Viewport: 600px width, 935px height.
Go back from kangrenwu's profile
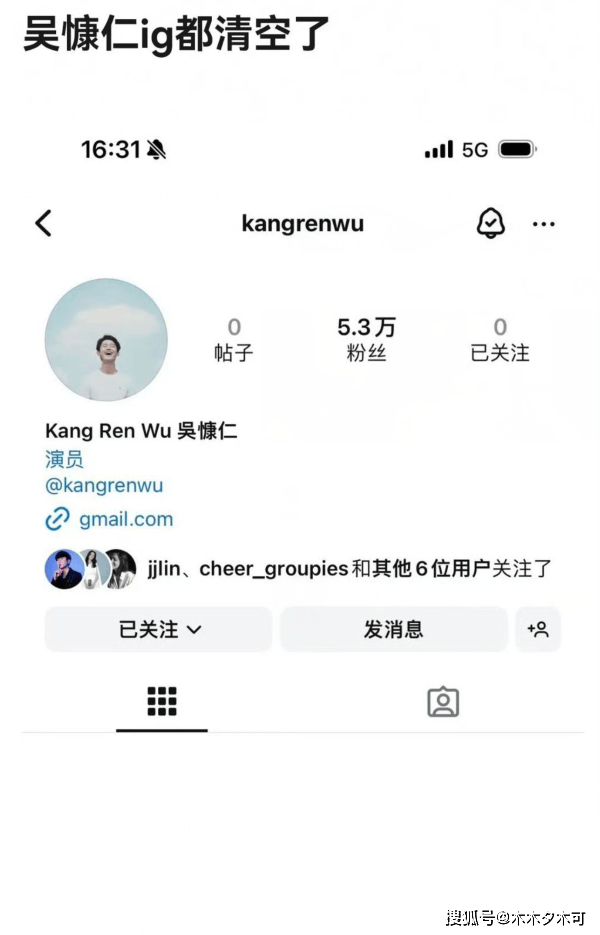[43, 223]
